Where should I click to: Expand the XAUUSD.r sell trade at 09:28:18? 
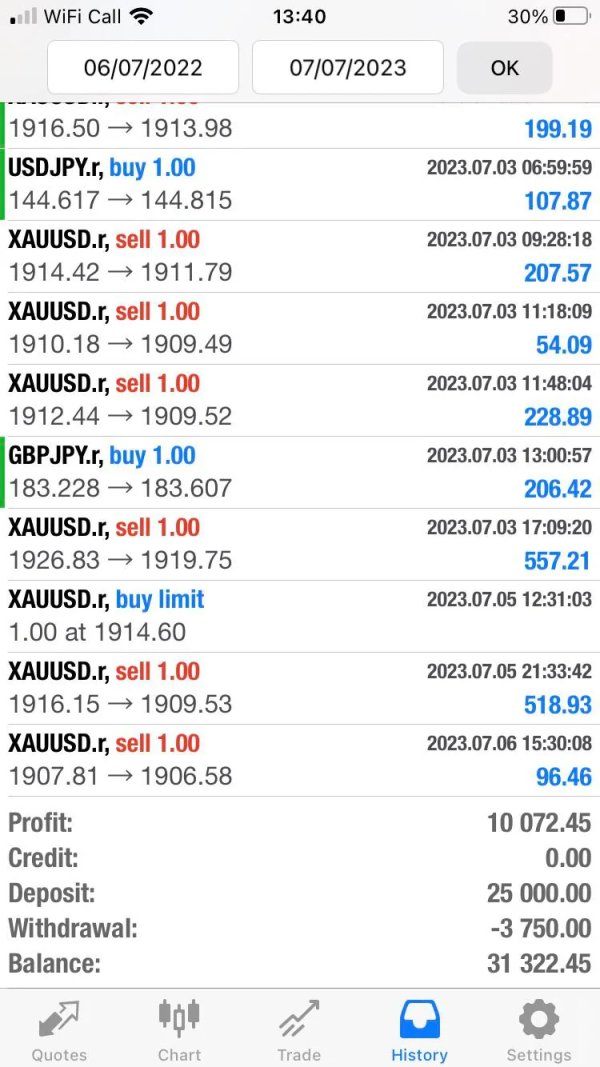point(300,257)
